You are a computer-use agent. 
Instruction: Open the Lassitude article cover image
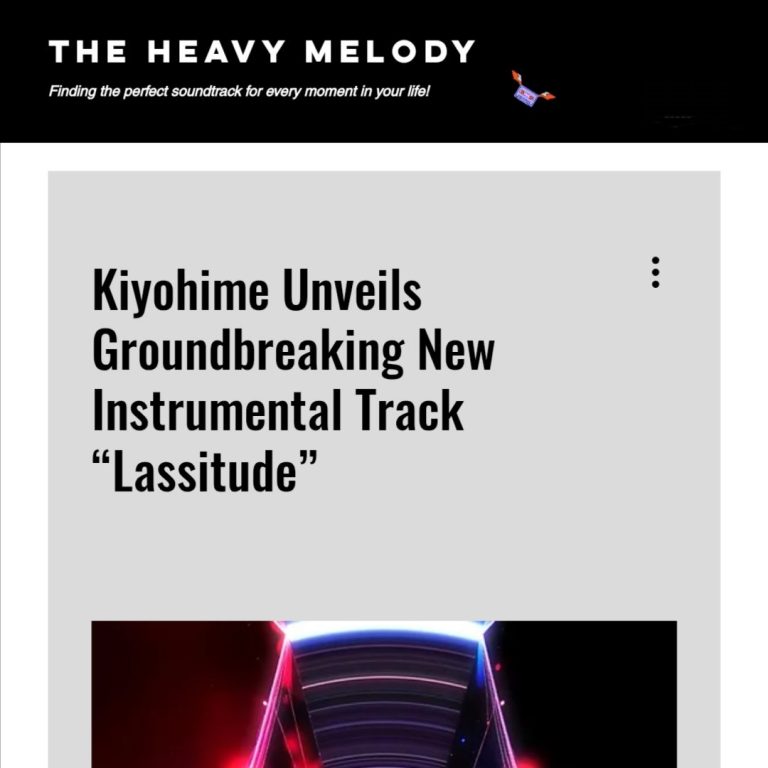[384, 694]
